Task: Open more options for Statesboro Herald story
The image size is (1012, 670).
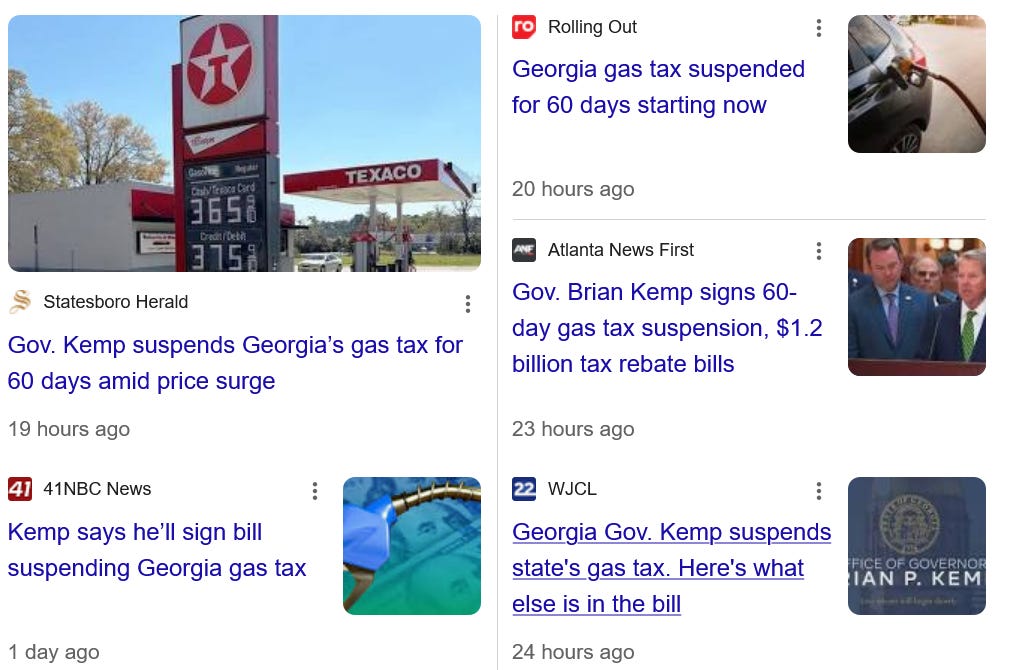Action: 467,304
